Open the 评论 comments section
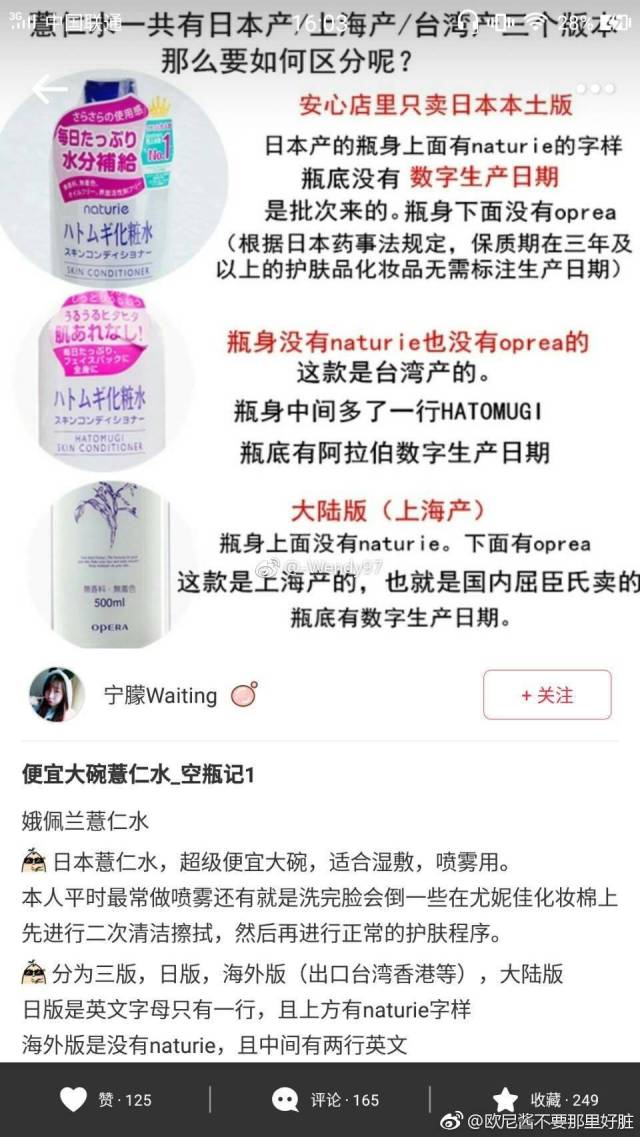Image resolution: width=640 pixels, height=1137 pixels. click(x=325, y=1099)
